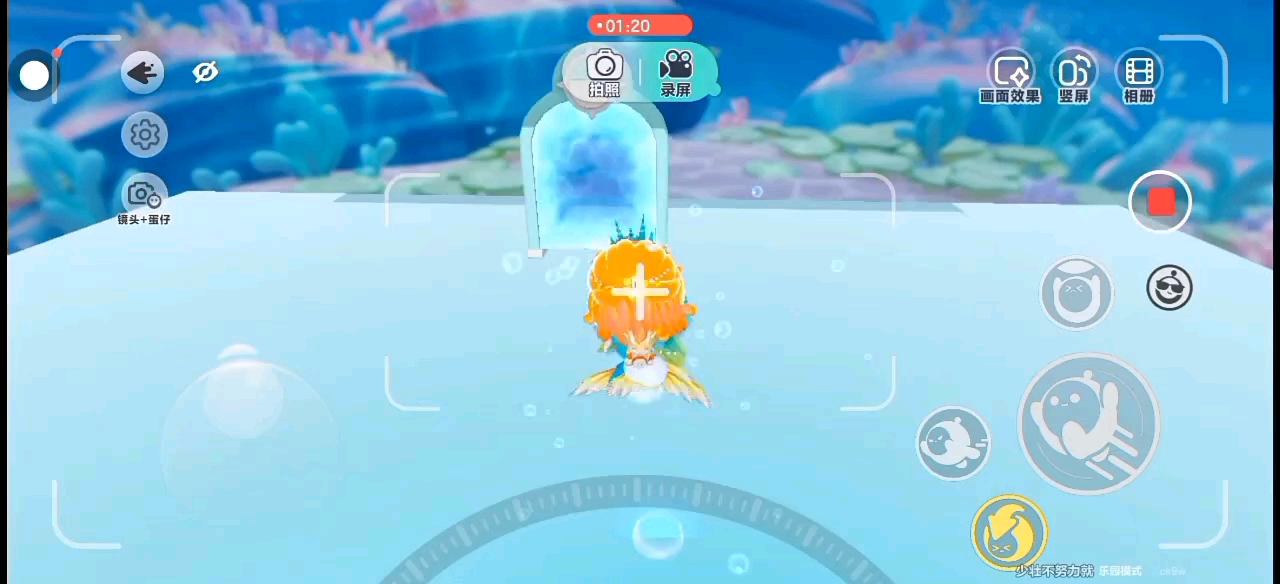Screen dimensions: 1280x584
Task: Open the sunglasses emoji expressions
Action: (x=1169, y=288)
